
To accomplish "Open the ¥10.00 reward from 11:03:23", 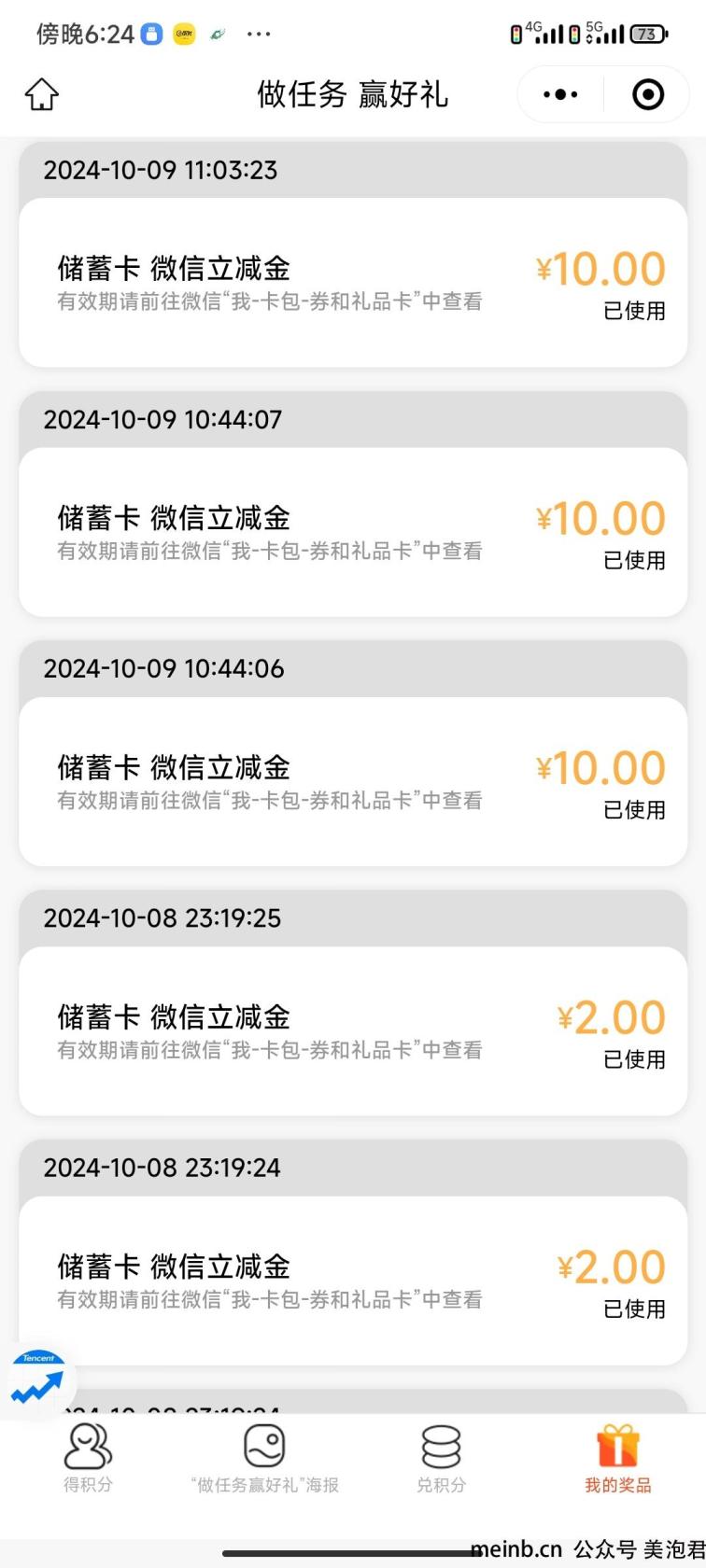I will 353,282.
